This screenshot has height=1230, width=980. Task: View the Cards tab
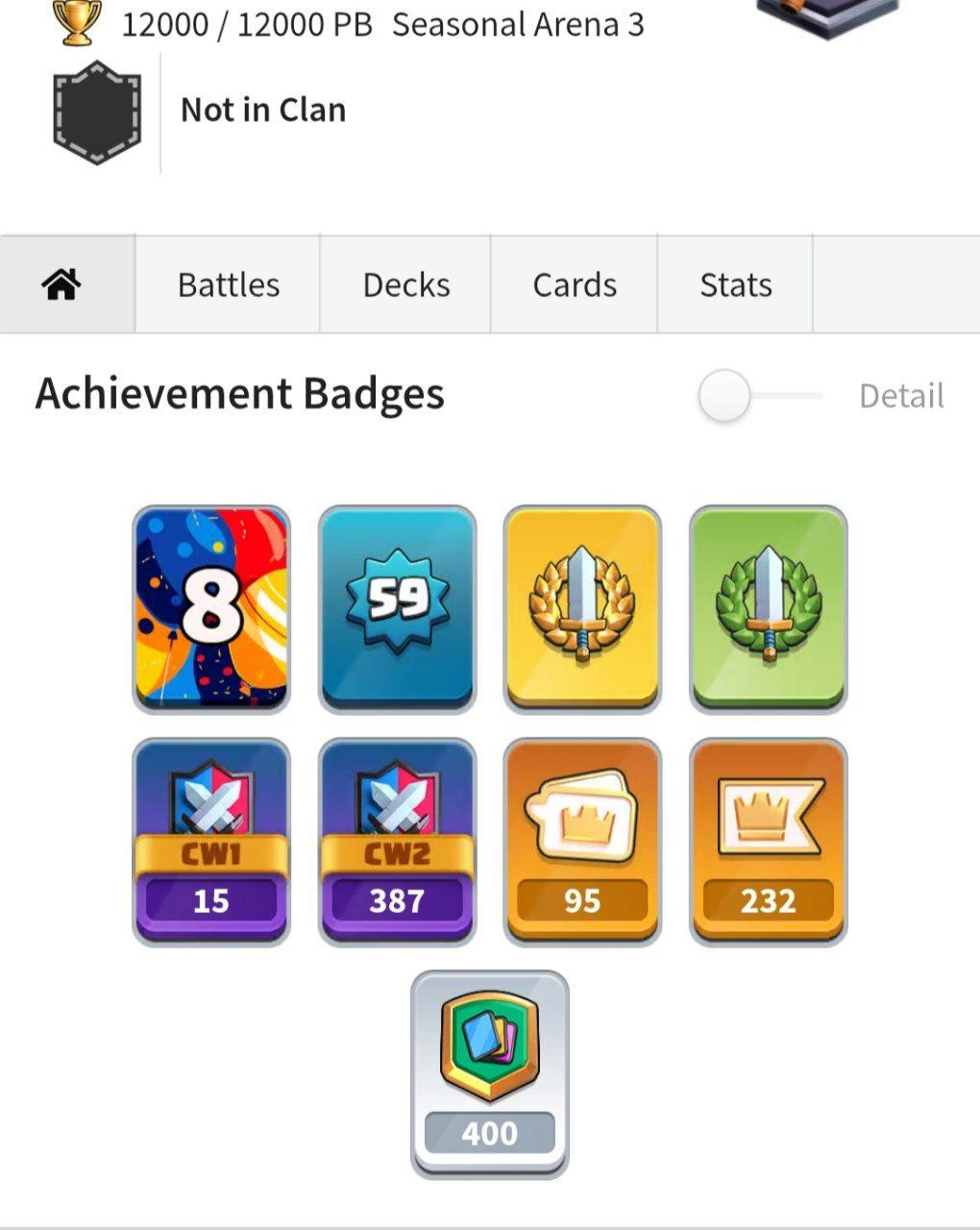pyautogui.click(x=575, y=285)
